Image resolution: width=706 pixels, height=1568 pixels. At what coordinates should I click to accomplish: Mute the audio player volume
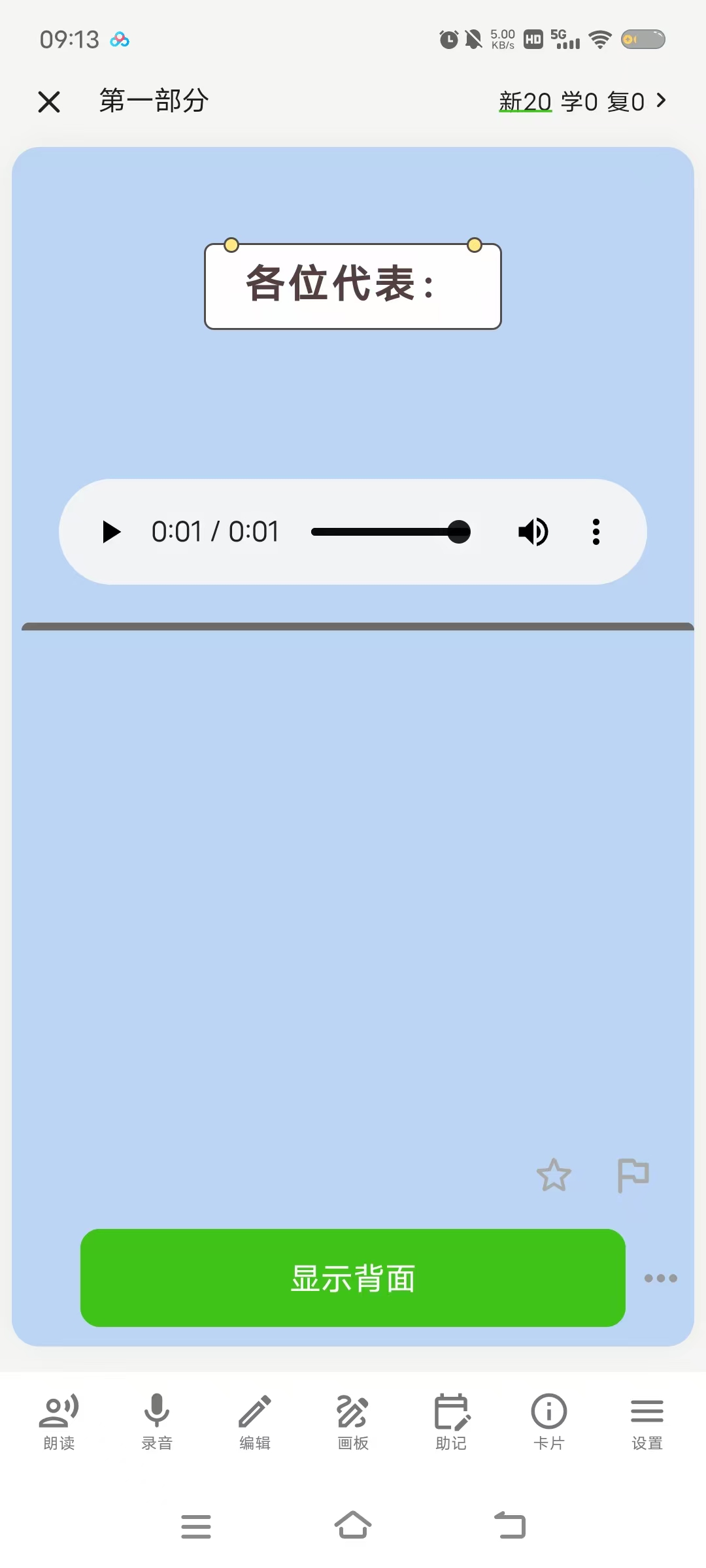click(533, 532)
